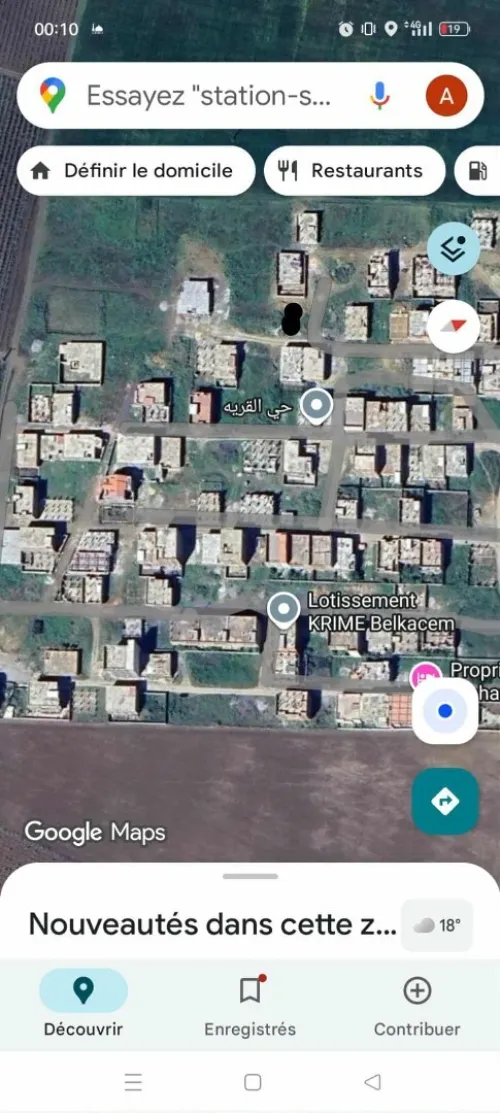Viewport: 500px width, 1113px height.
Task: Select the Restaurants chip
Action: 354,170
